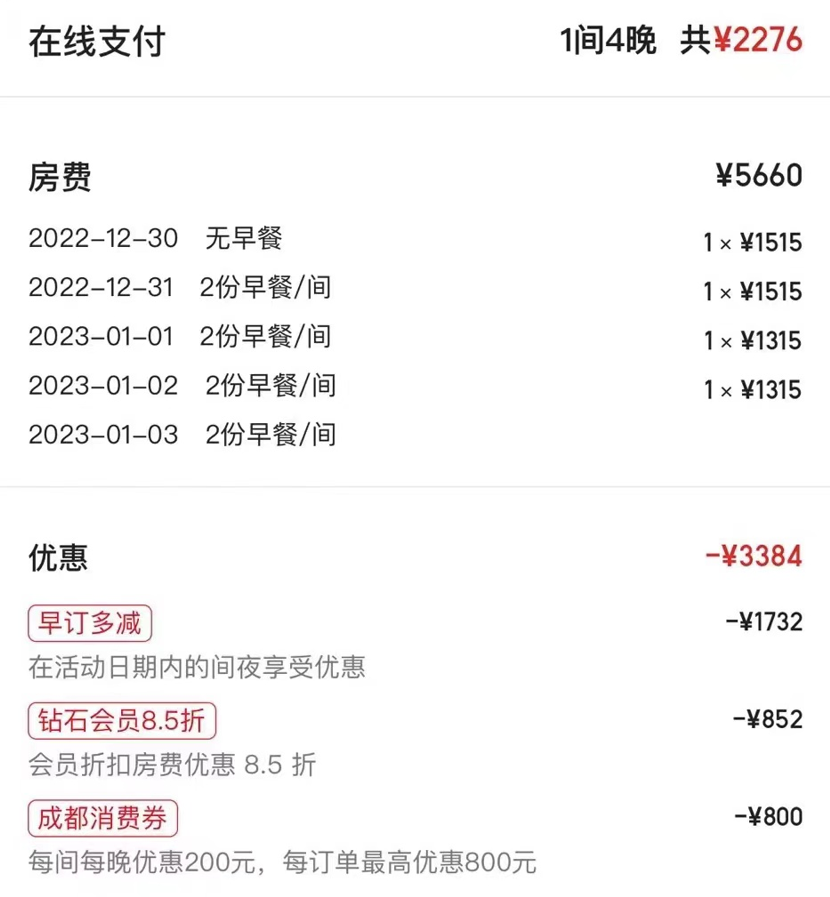
Task: Click the -¥800 coupon discount amount
Action: coord(768,816)
